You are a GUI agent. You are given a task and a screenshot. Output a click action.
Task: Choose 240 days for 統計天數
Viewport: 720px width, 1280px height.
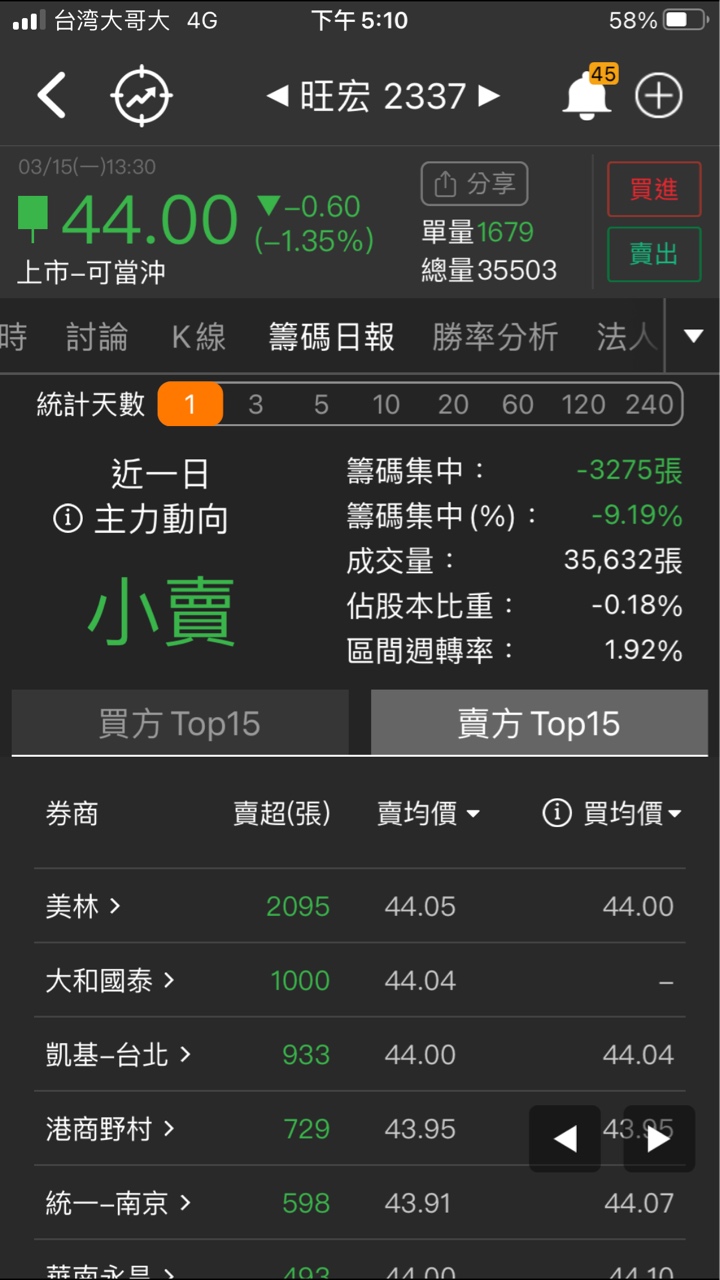pos(649,405)
